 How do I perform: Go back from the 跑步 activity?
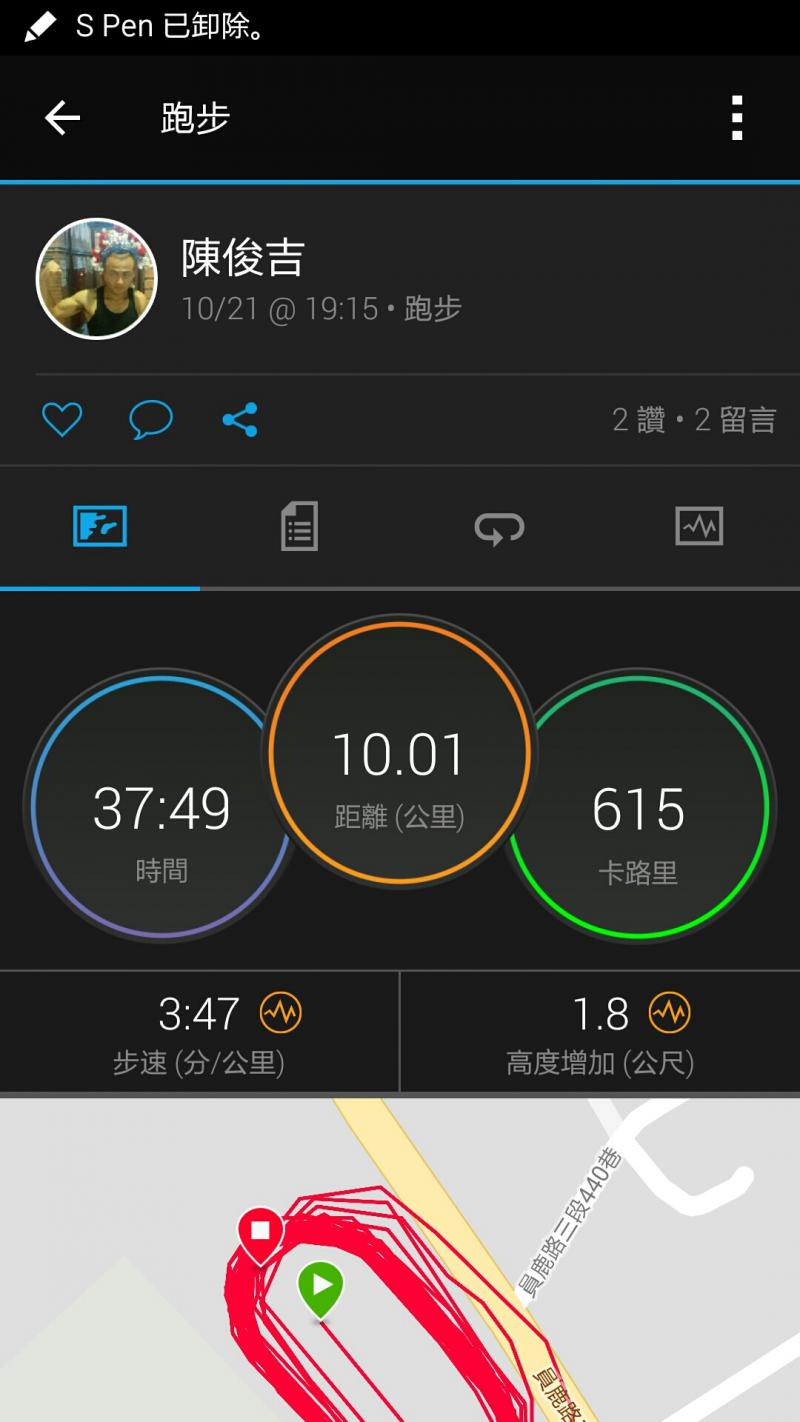coord(62,118)
